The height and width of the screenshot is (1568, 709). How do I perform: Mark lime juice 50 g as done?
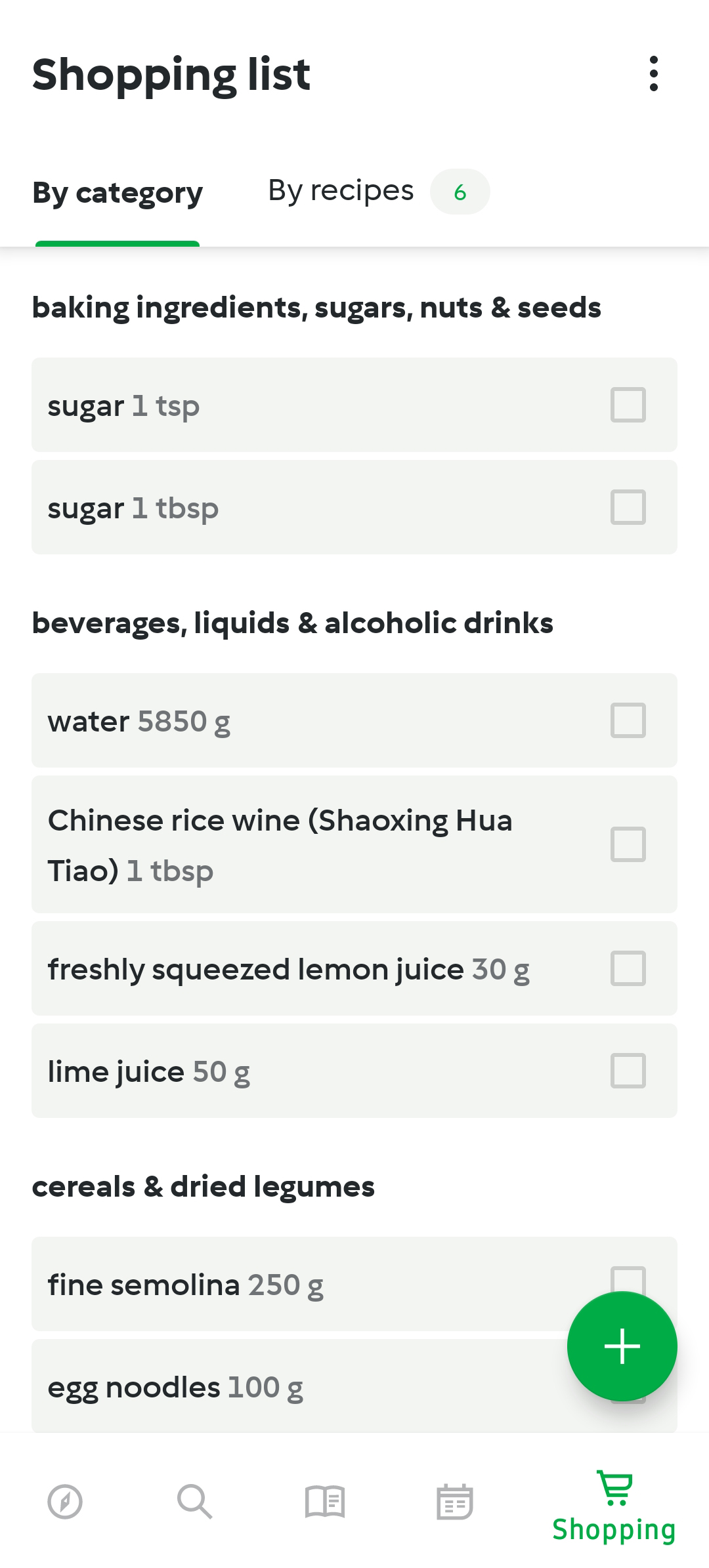click(x=628, y=1071)
